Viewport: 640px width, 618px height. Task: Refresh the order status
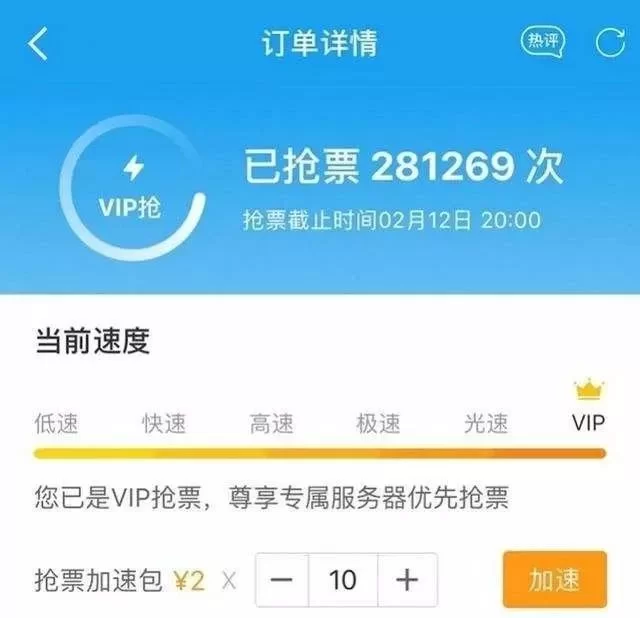[608, 42]
